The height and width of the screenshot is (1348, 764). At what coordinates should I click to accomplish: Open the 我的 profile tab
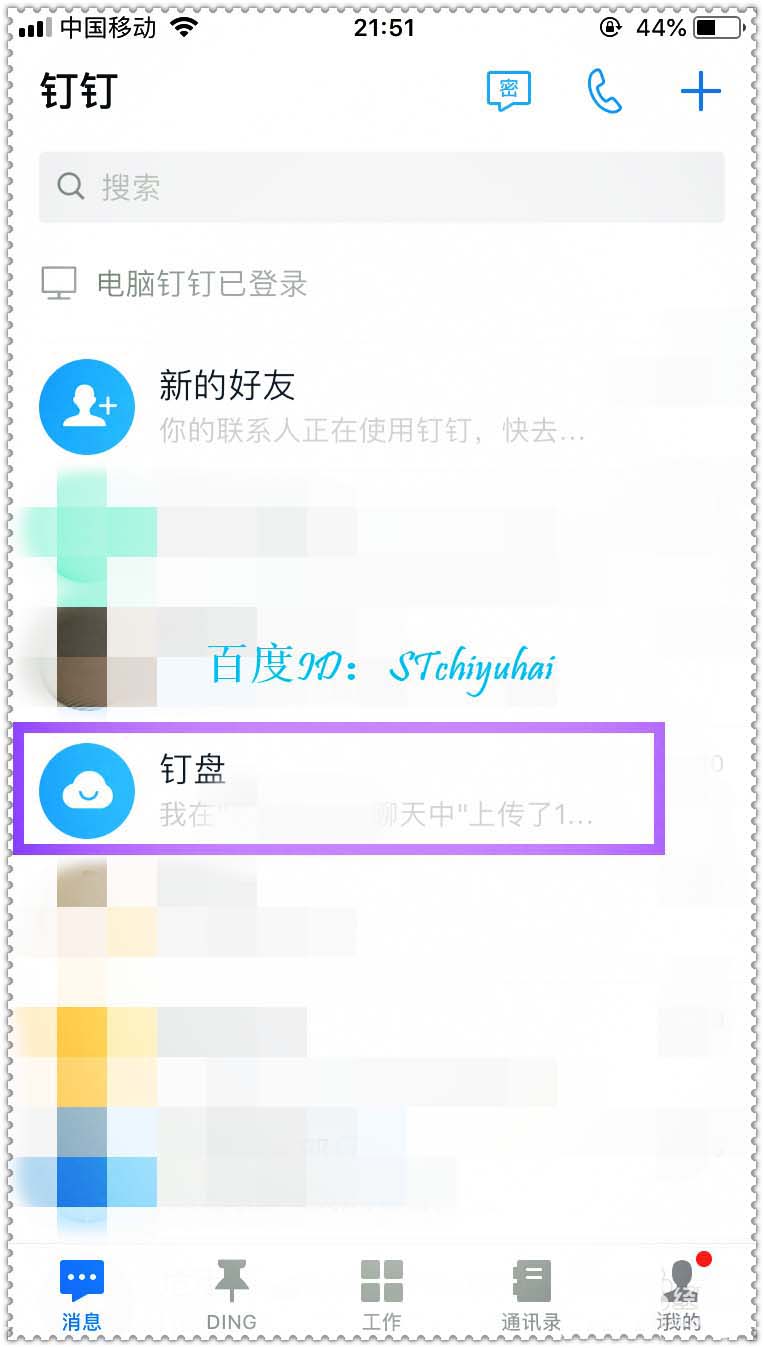coord(680,1294)
